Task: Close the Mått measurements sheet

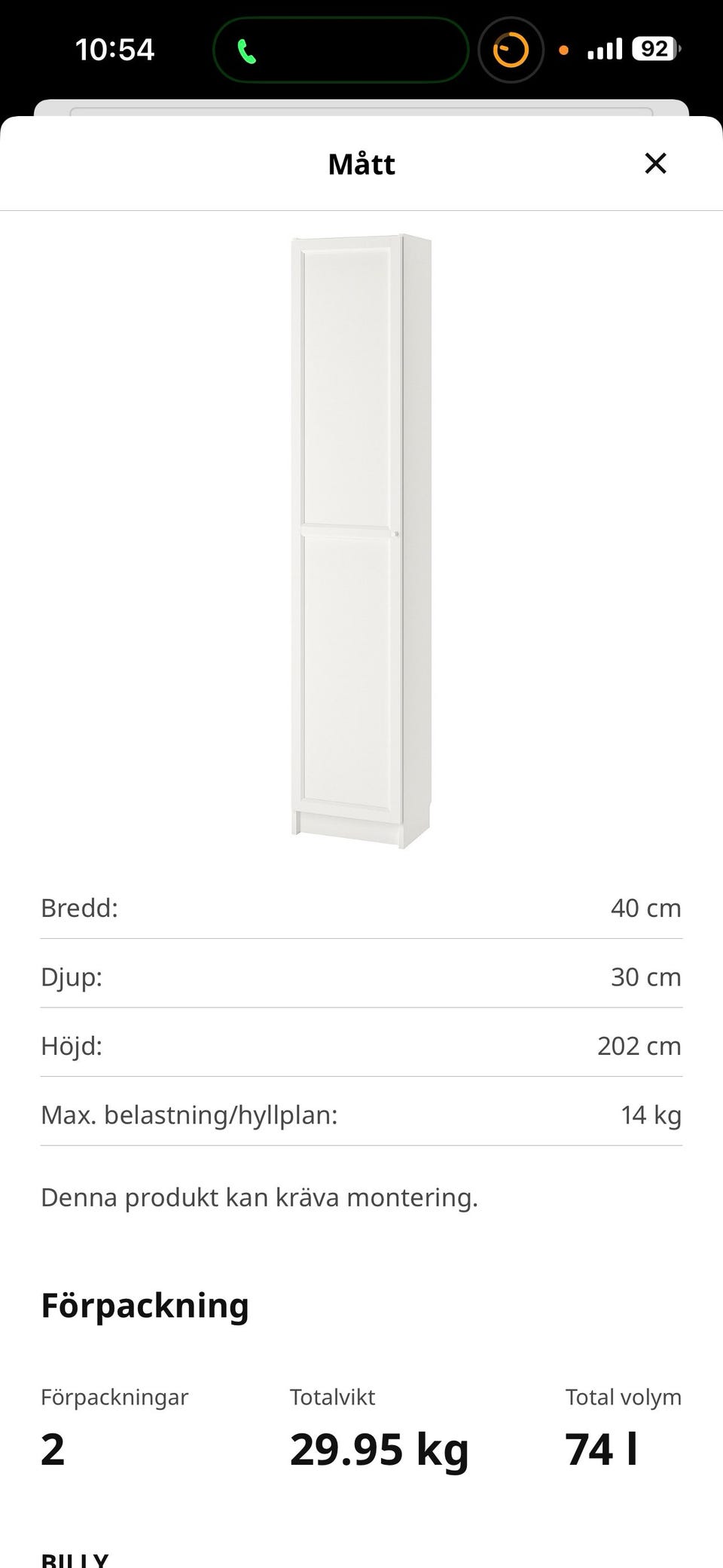Action: point(655,163)
